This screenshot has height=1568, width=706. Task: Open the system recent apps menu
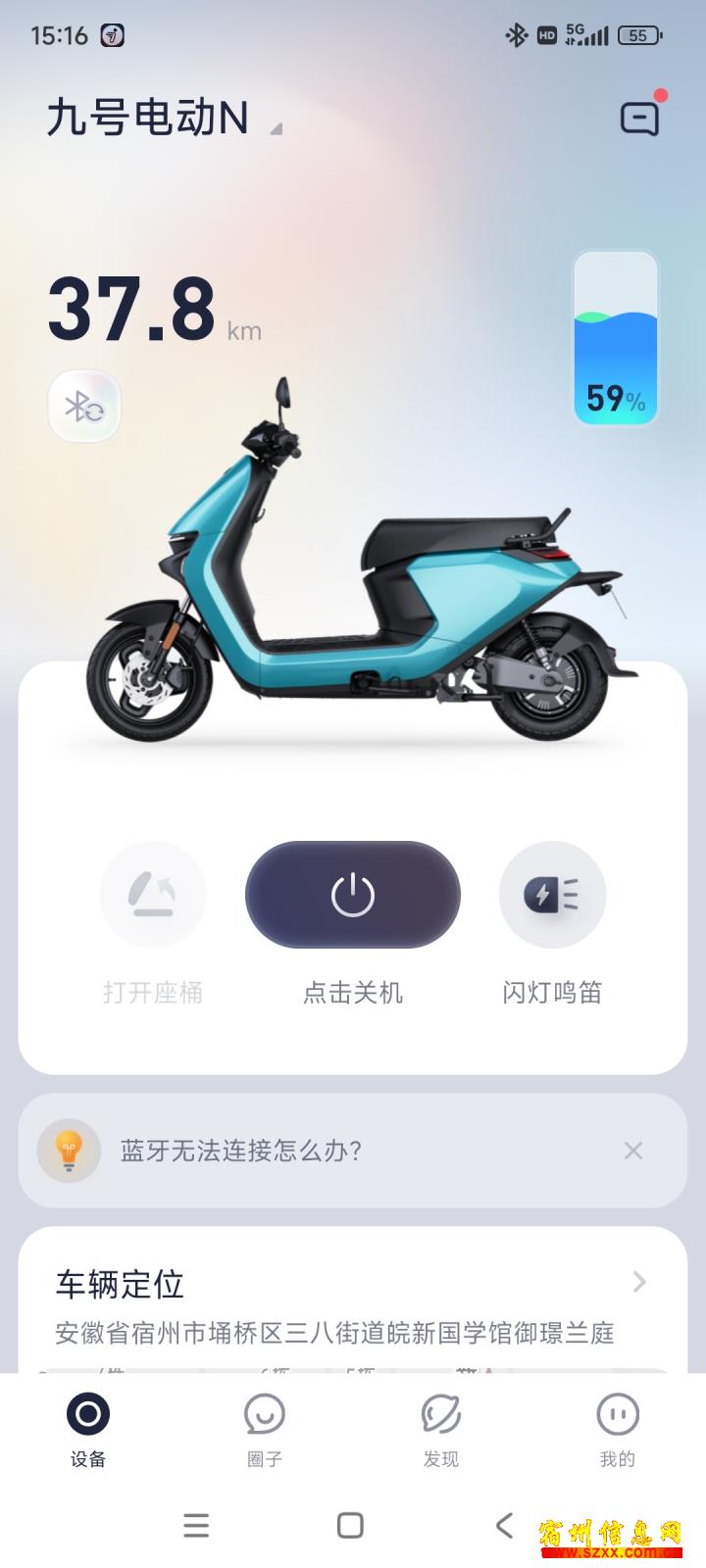(196, 1526)
